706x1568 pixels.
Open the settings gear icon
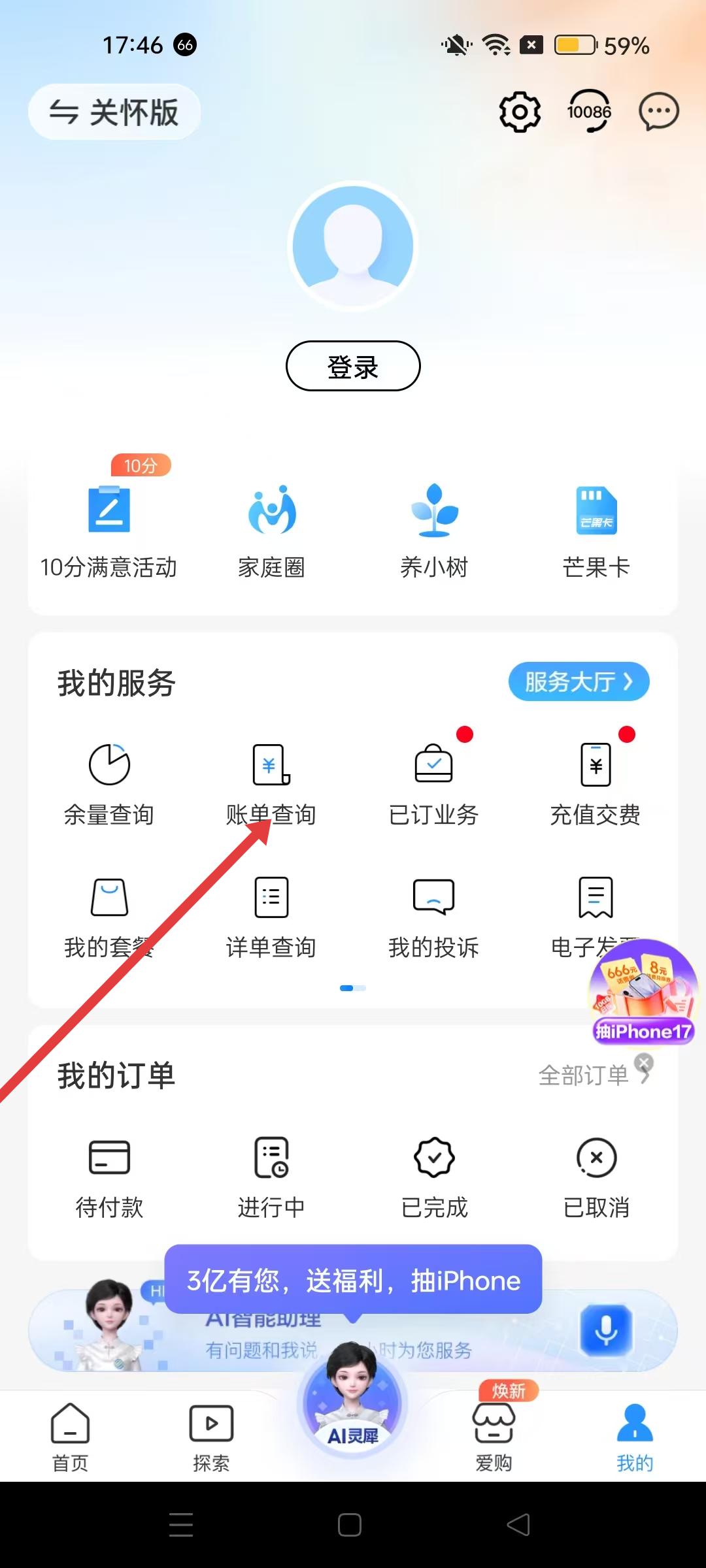point(520,112)
